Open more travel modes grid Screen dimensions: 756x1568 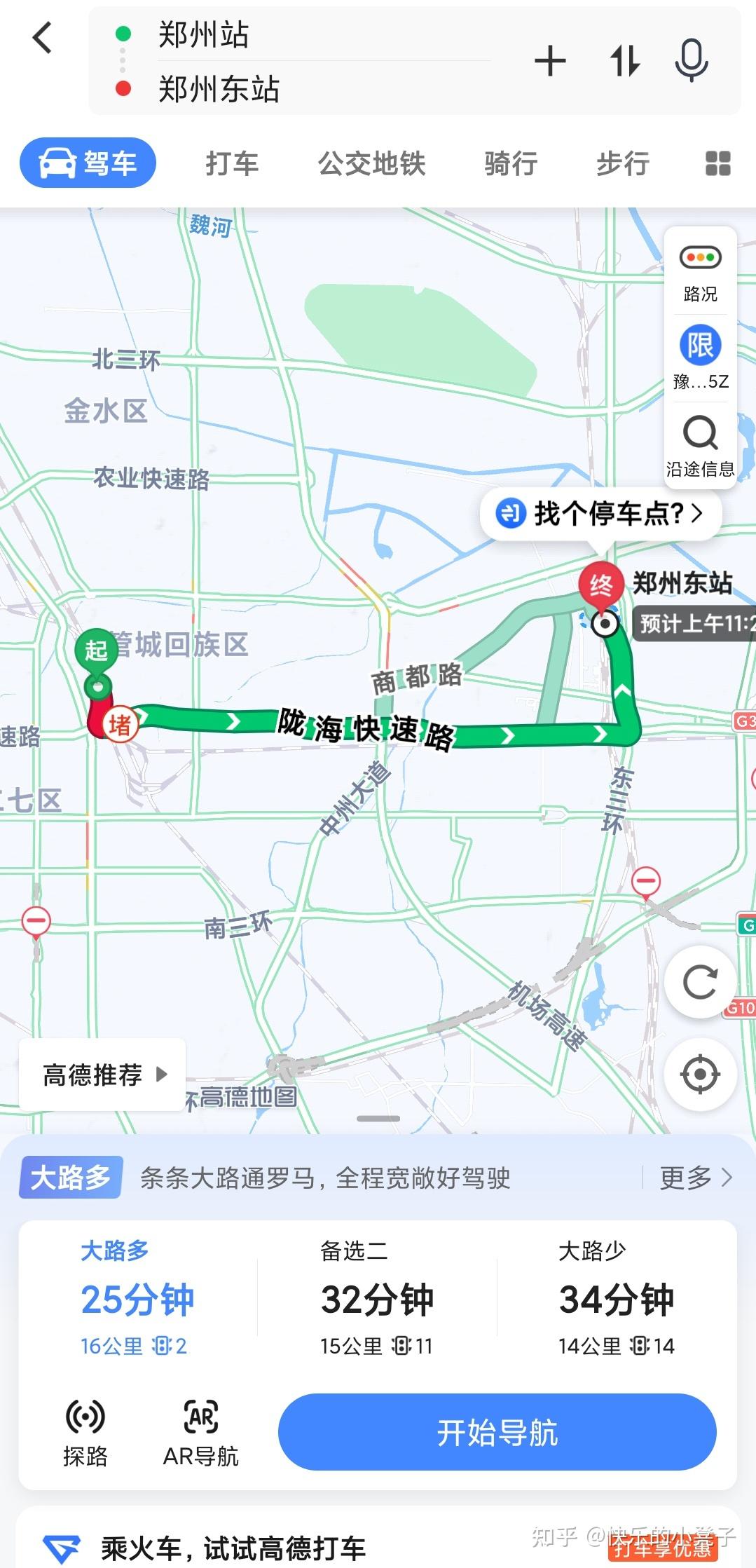click(717, 163)
